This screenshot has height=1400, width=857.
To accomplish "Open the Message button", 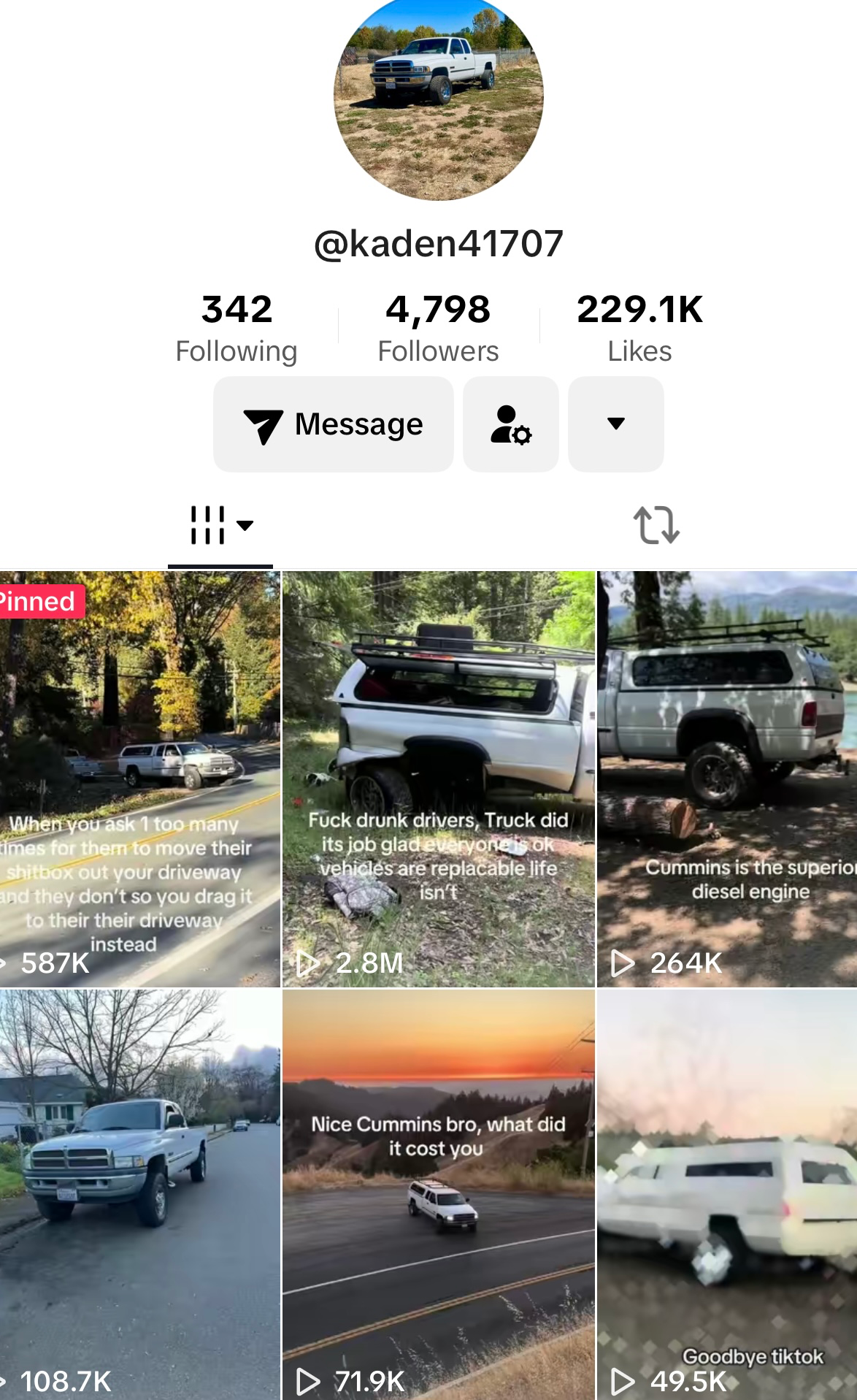I will click(334, 424).
